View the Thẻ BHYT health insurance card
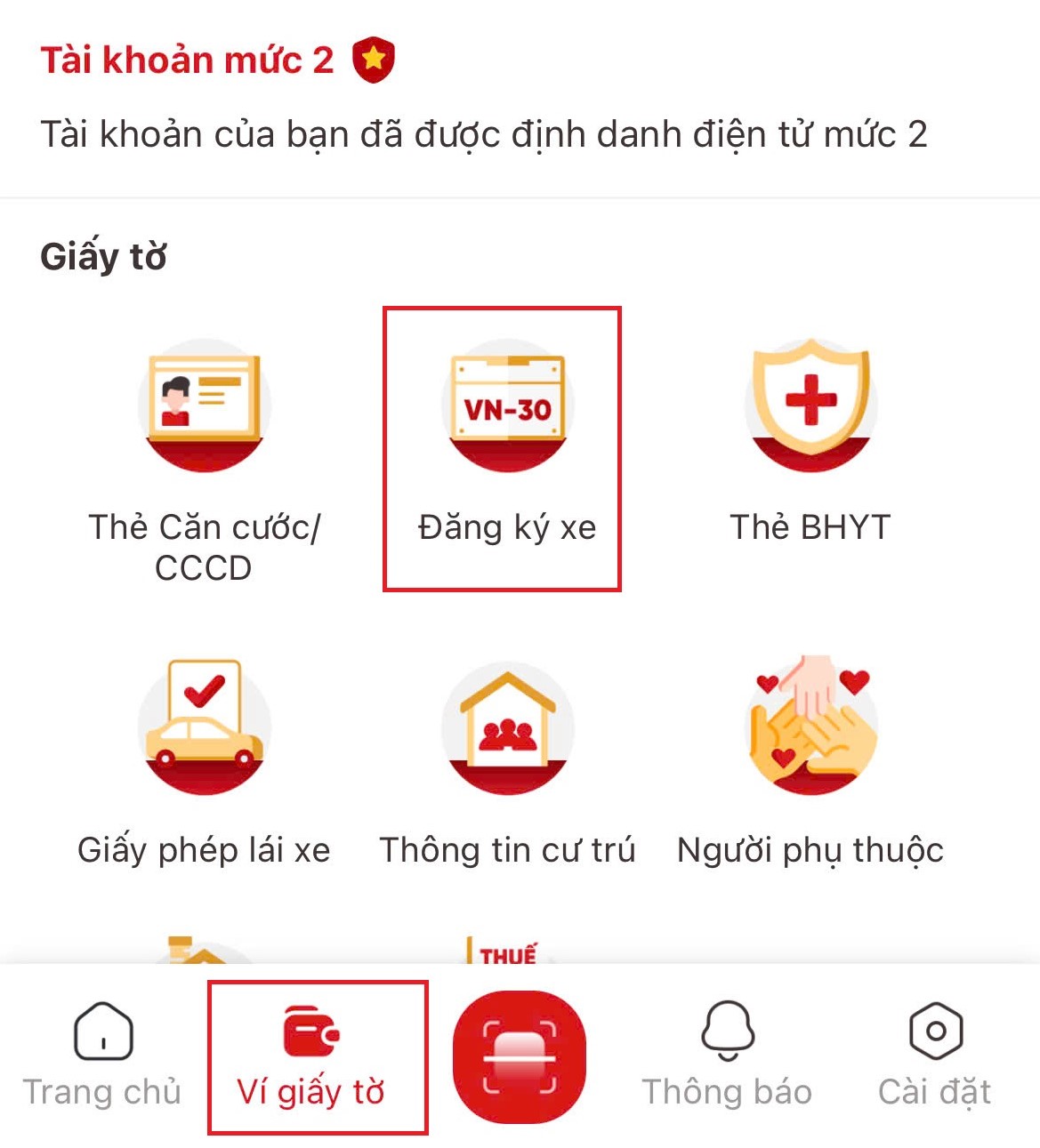This screenshot has width=1040, height=1148. 808,407
